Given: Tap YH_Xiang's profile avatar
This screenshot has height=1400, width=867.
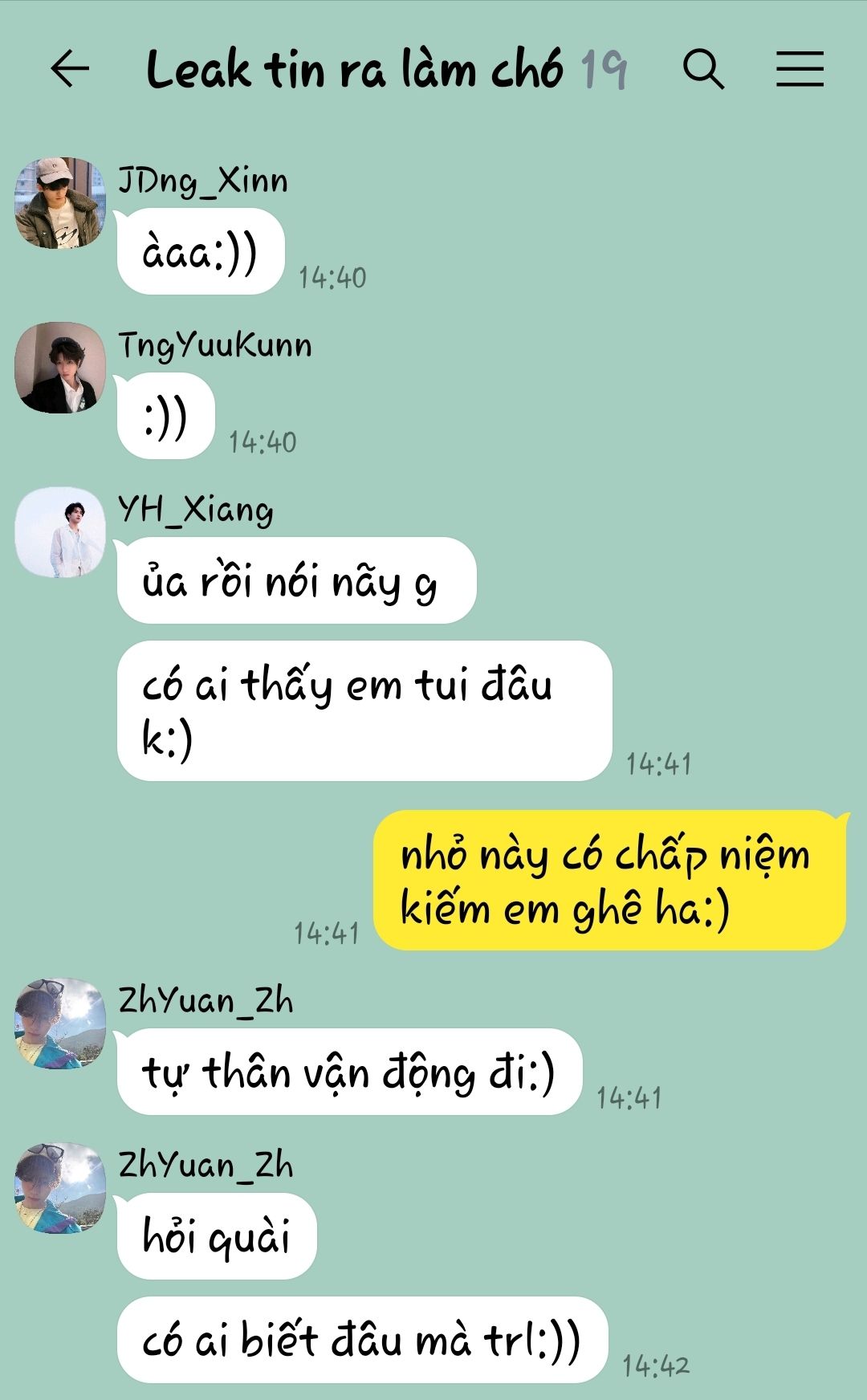Looking at the screenshot, I should [60, 532].
